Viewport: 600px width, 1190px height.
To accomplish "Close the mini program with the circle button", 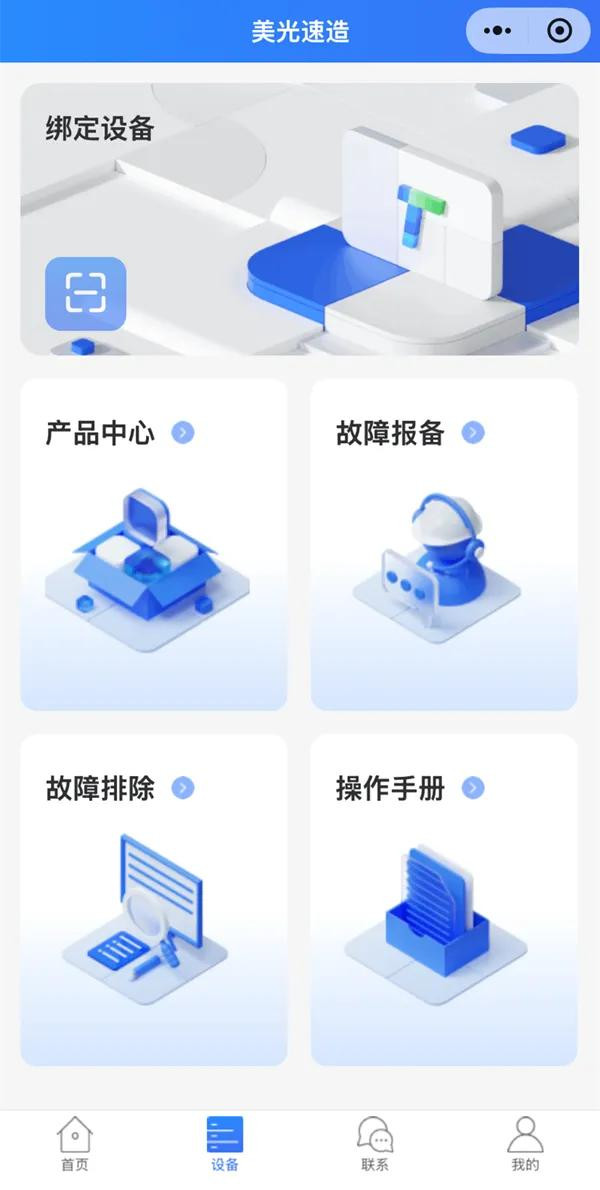I will 559,31.
